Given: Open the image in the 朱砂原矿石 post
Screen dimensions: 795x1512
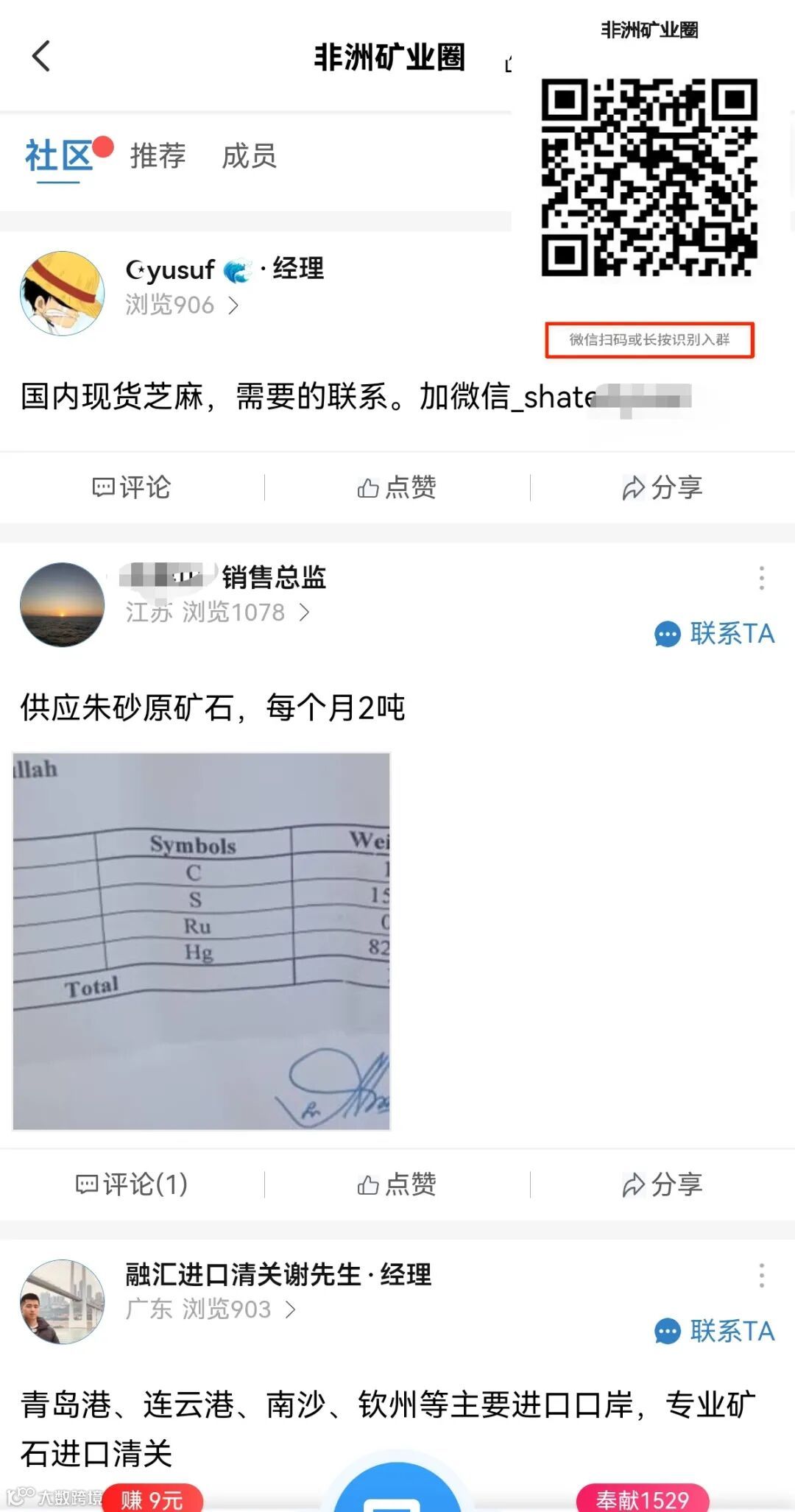Looking at the screenshot, I should [x=201, y=941].
